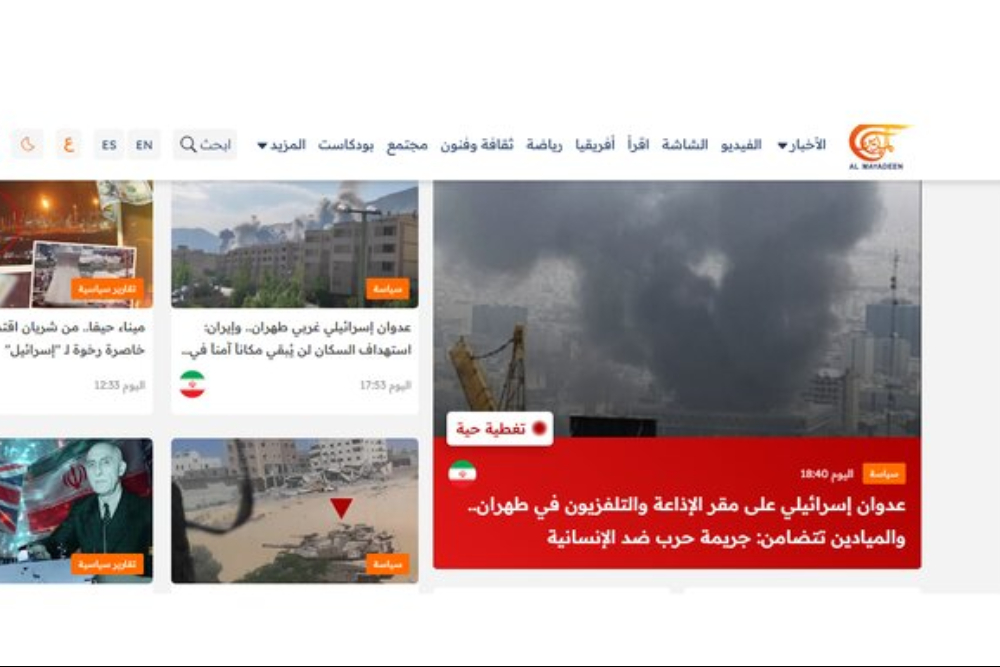The height and width of the screenshot is (667, 1000).
Task: Open the تغطية حية live coverage badge
Action: (x=500, y=428)
